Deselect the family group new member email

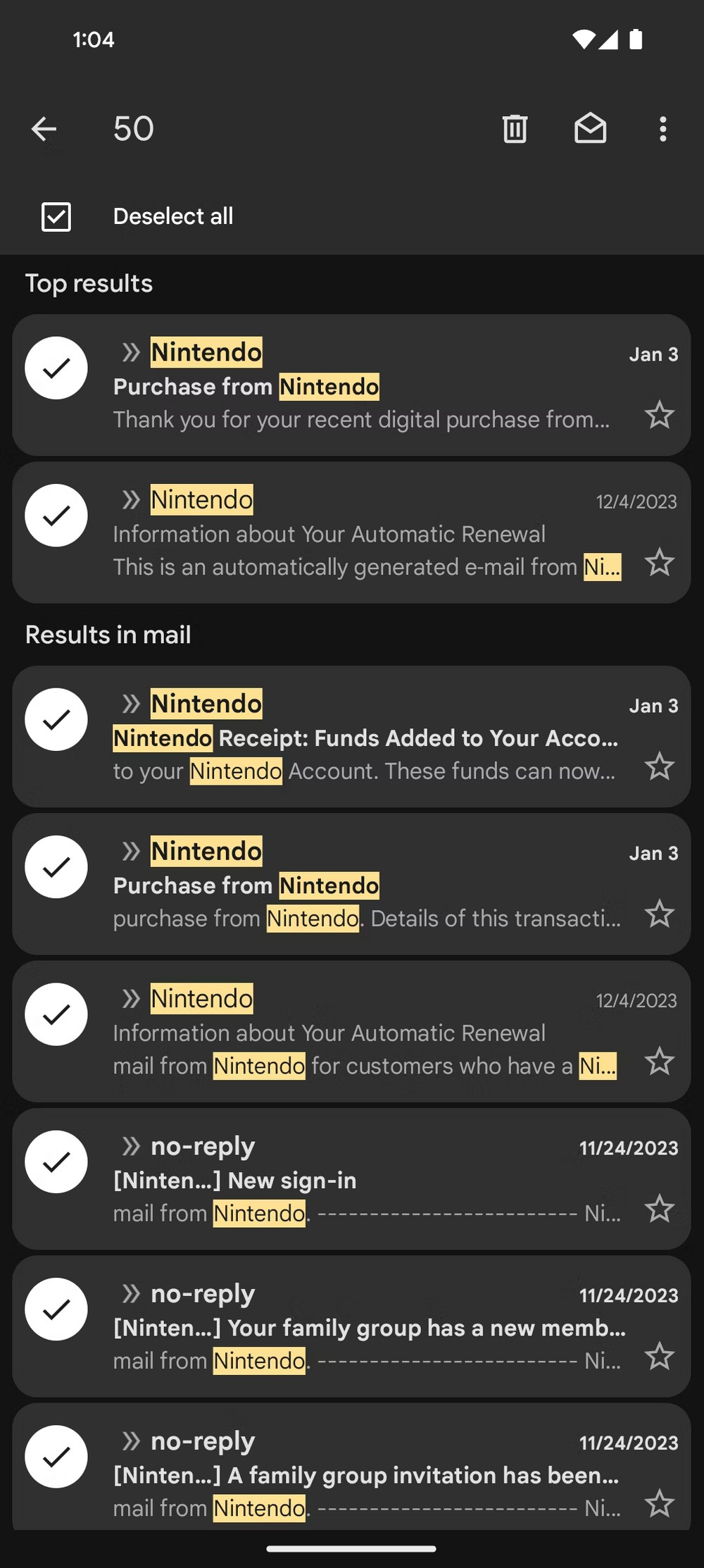click(56, 1309)
